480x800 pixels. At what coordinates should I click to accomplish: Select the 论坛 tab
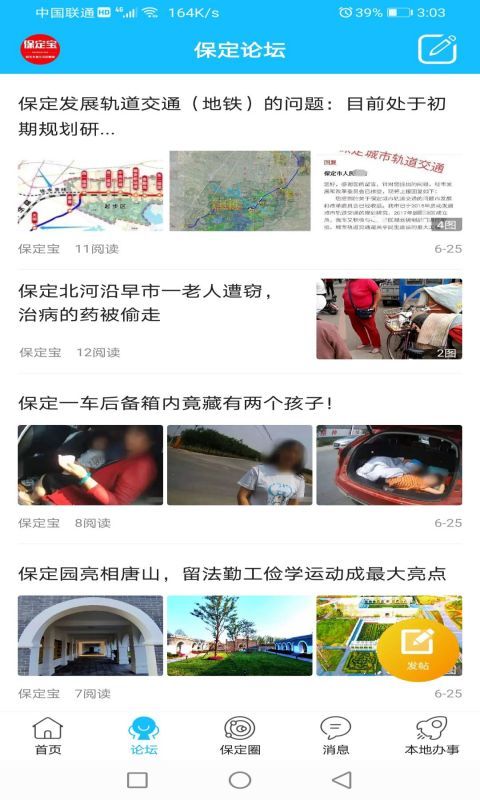[144, 735]
